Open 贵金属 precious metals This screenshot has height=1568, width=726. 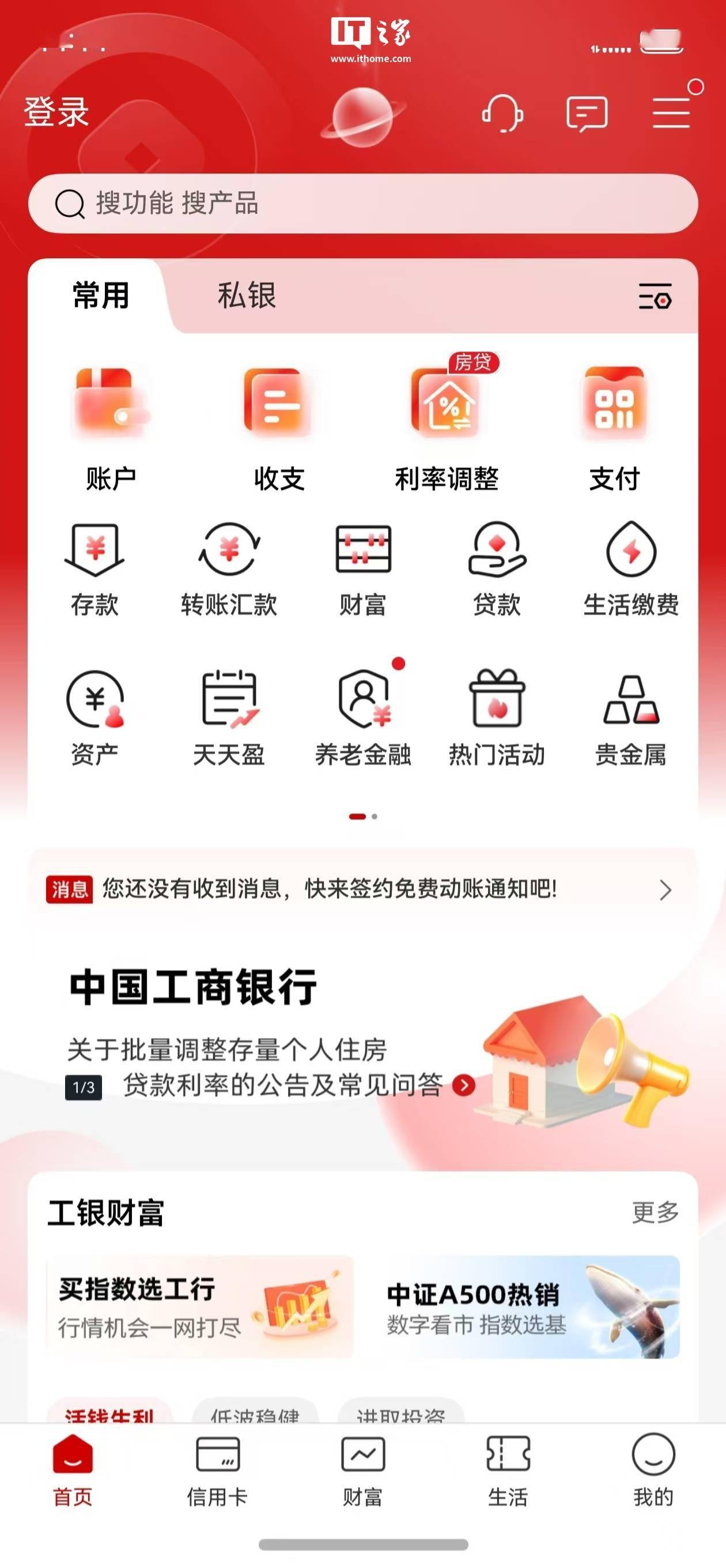631,718
